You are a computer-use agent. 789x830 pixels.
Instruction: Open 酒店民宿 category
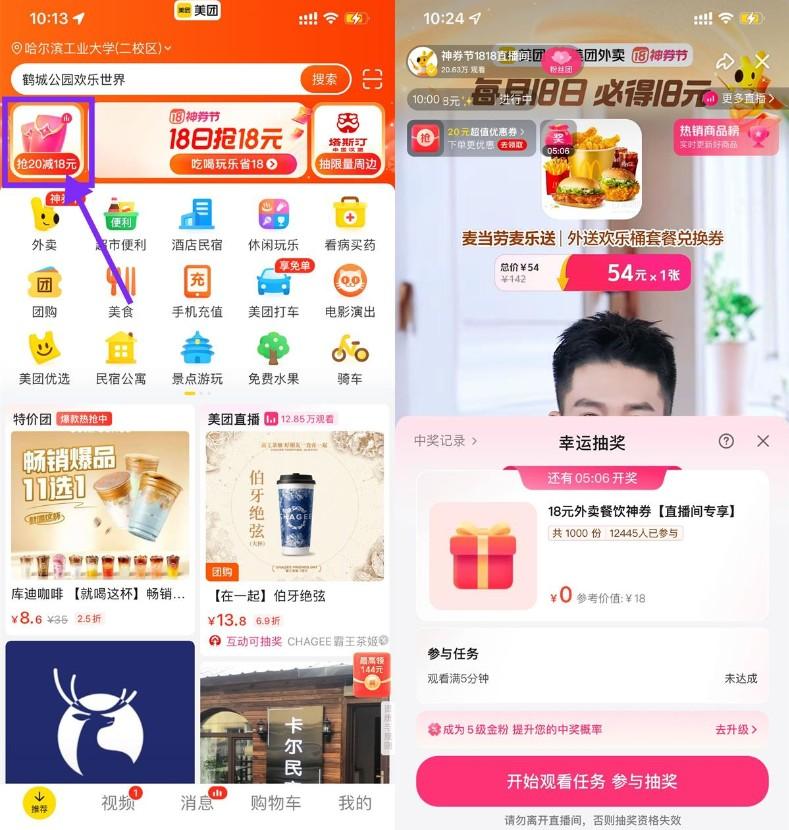coord(197,224)
